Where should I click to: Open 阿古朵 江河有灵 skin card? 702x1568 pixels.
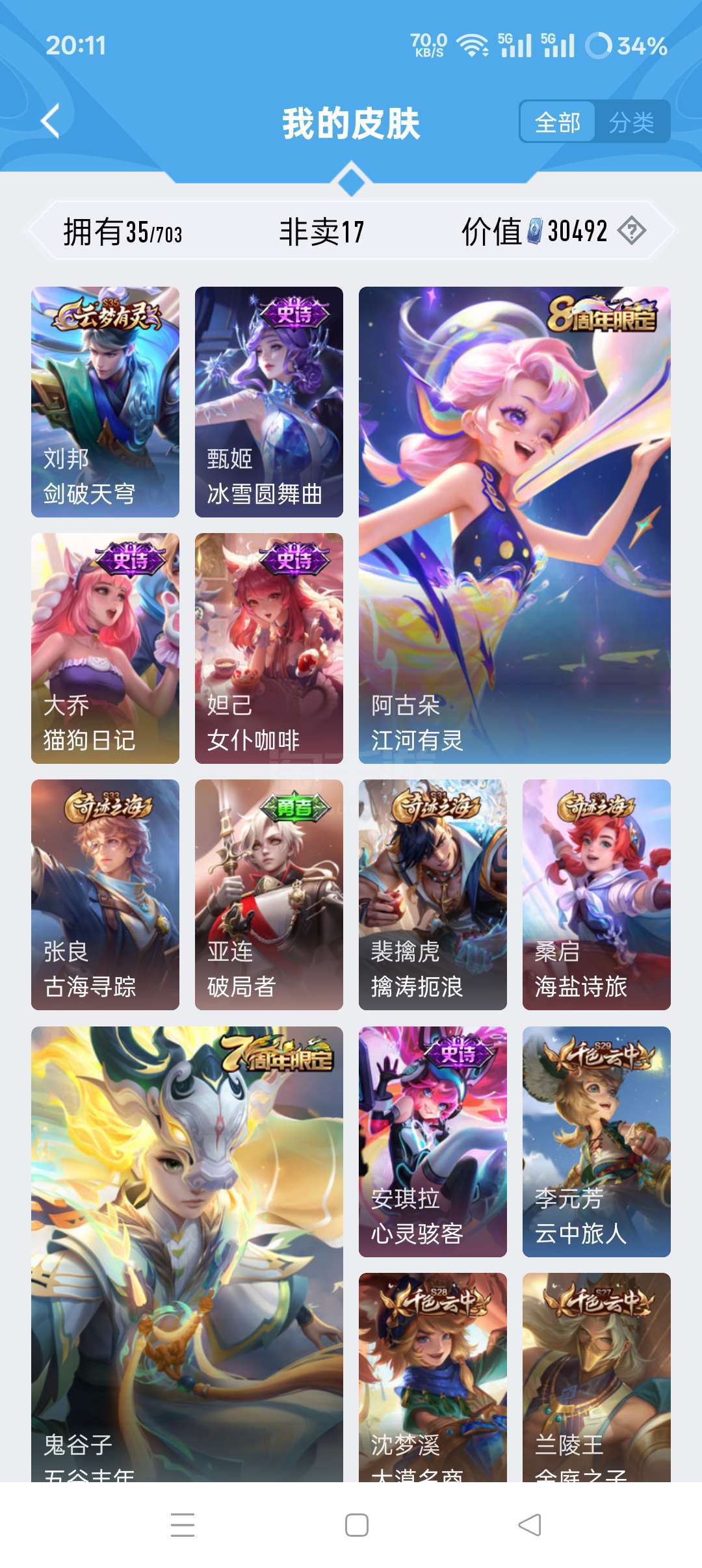point(515,525)
